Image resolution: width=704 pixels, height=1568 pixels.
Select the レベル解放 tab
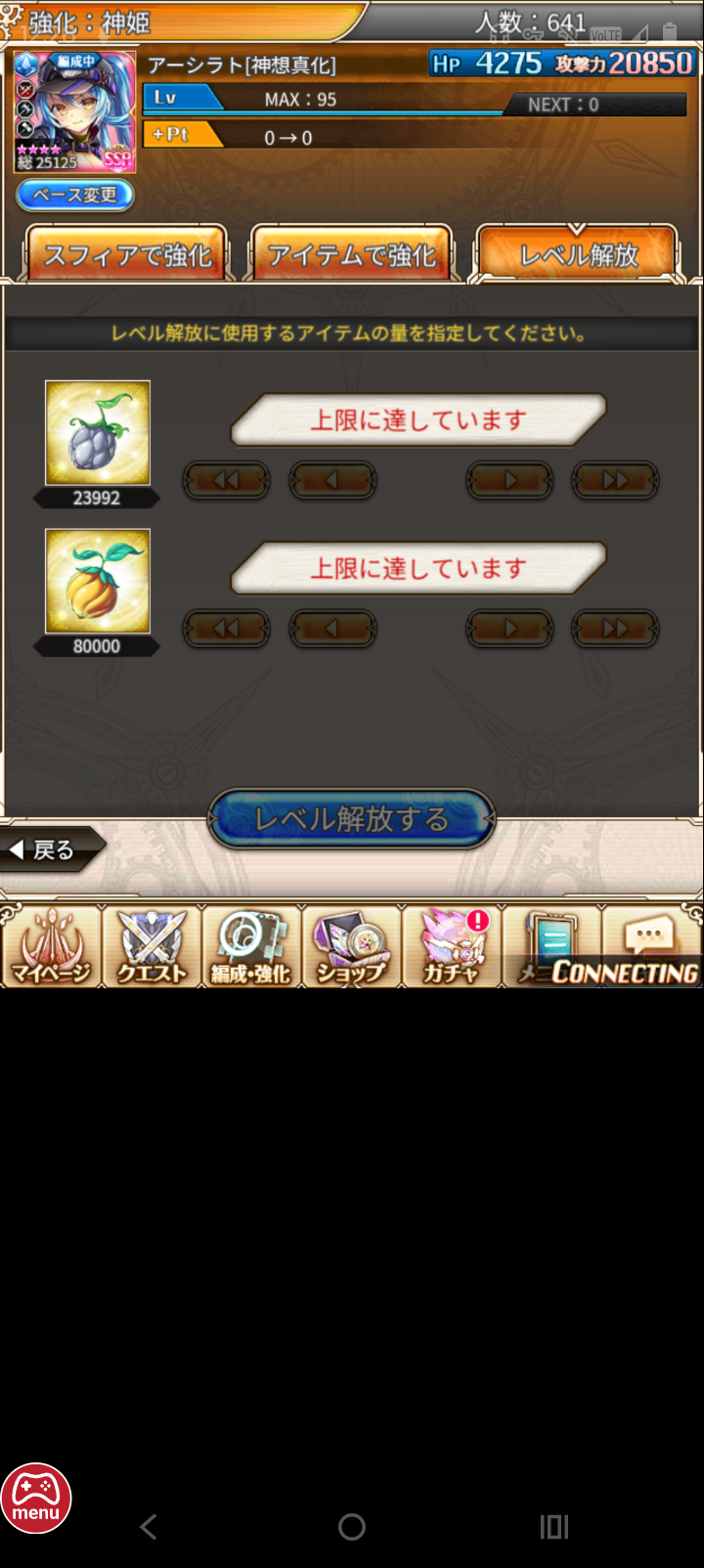pyautogui.click(x=577, y=254)
